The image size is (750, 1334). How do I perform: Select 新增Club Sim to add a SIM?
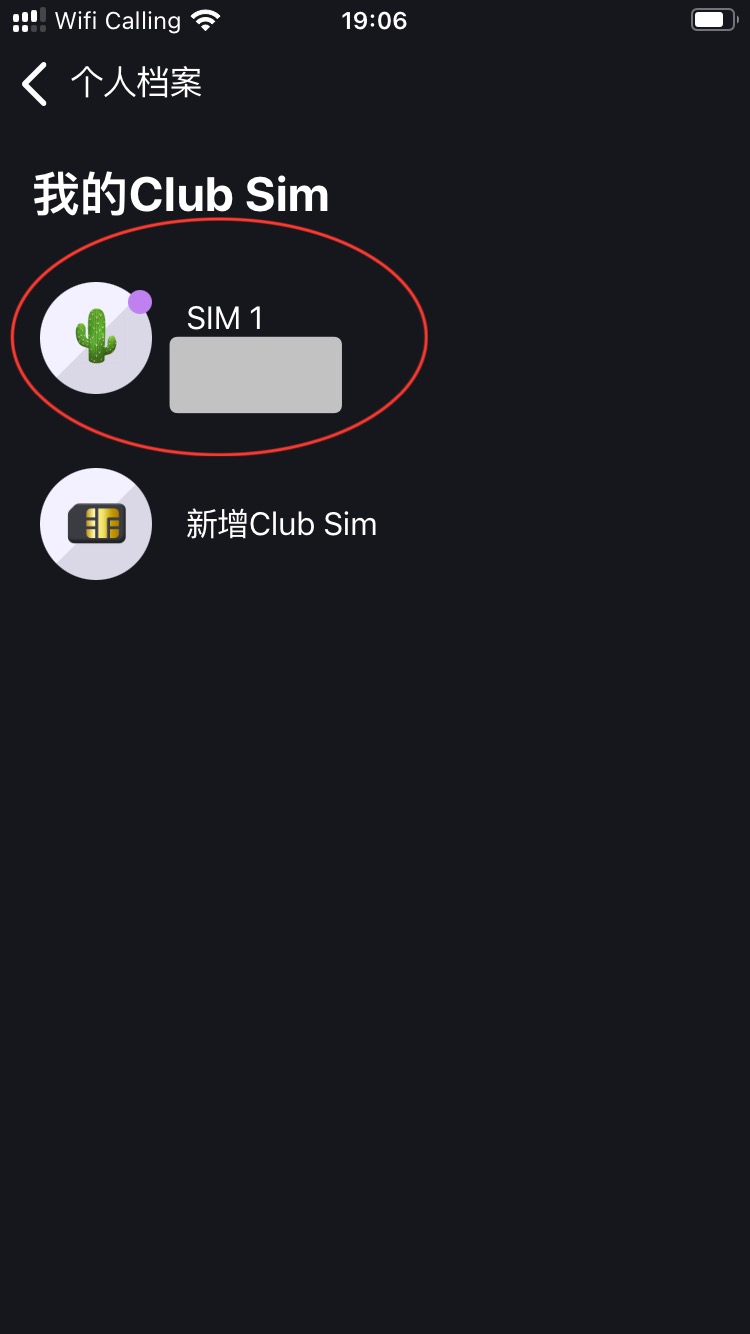coord(281,524)
